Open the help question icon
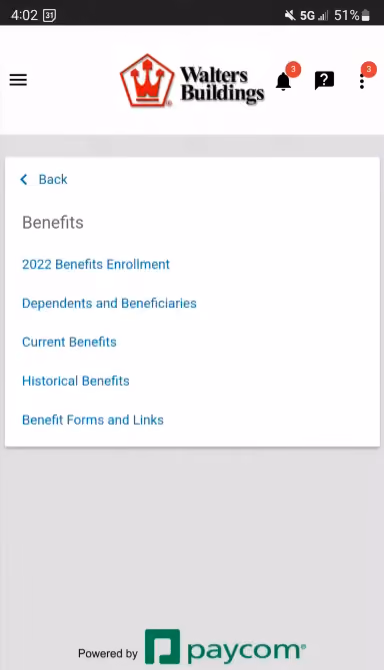The height and width of the screenshot is (670, 384). point(324,80)
